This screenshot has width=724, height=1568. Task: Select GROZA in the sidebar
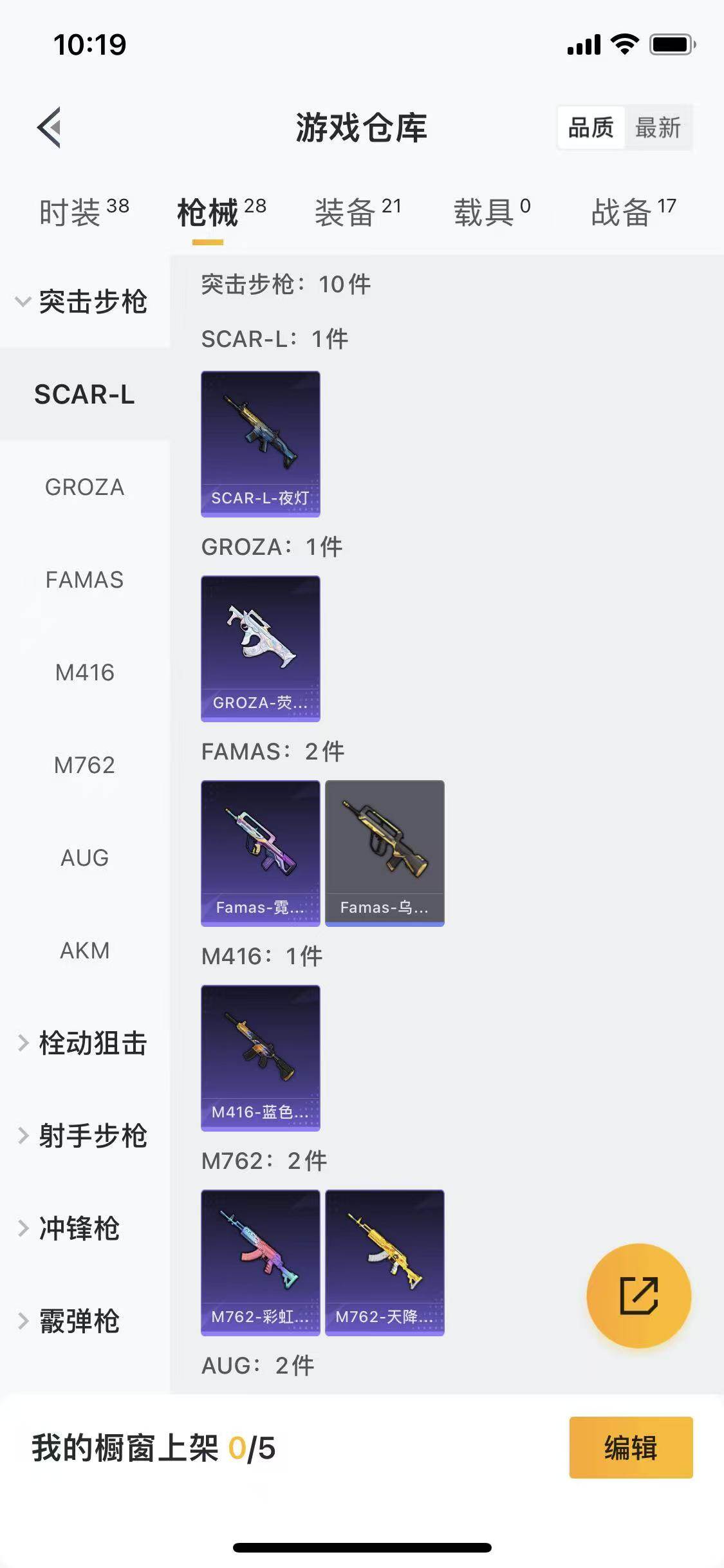click(84, 488)
